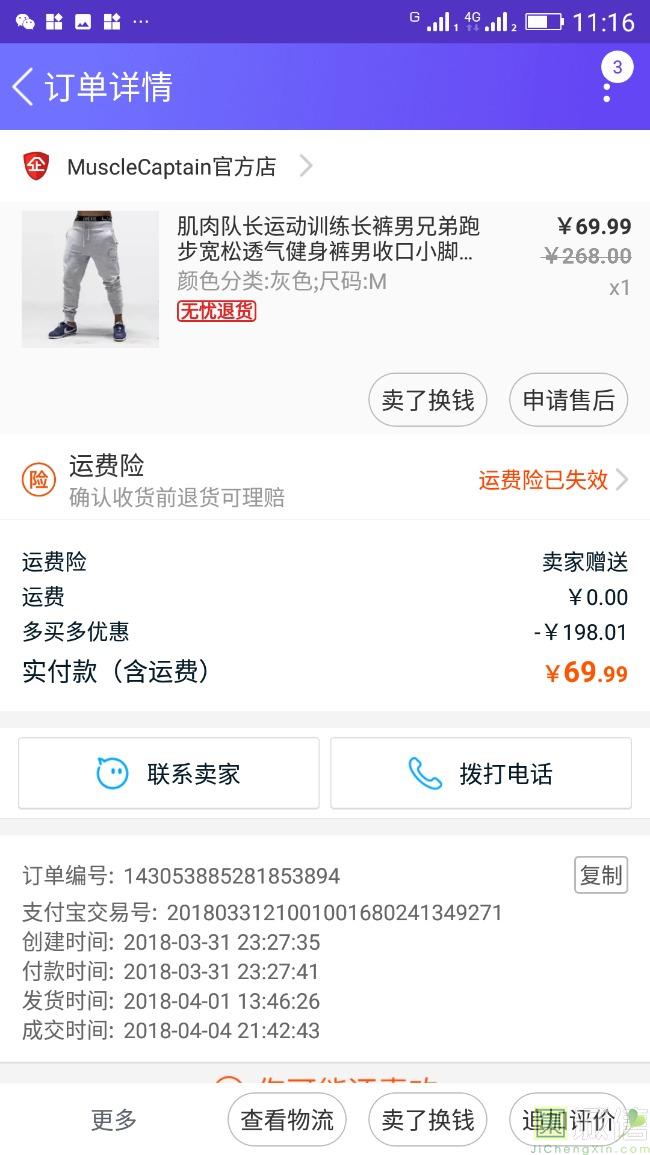
Task: Copy the order number with 复制
Action: tap(601, 875)
